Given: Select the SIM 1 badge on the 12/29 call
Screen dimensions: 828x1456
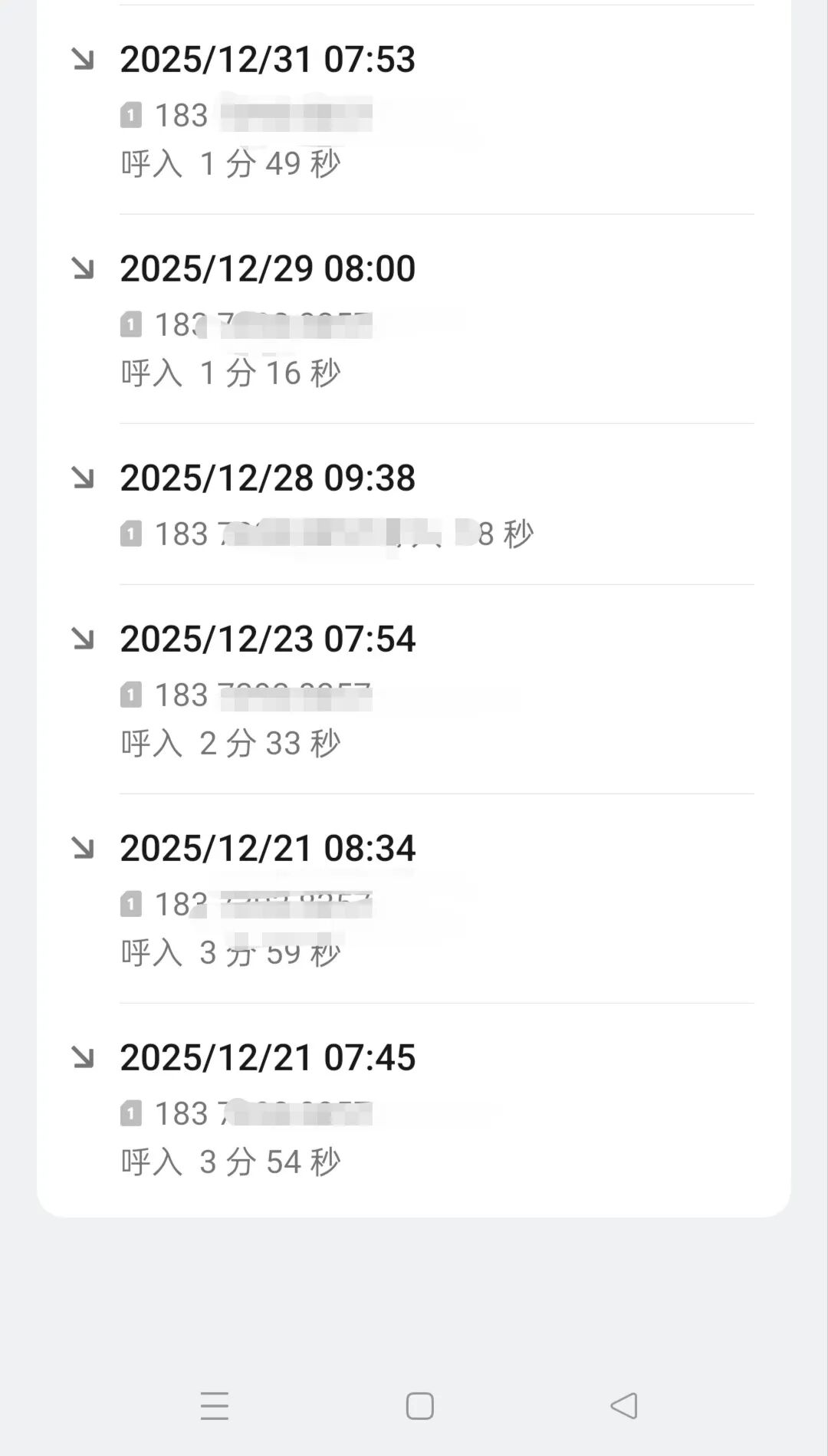Looking at the screenshot, I should [132, 323].
